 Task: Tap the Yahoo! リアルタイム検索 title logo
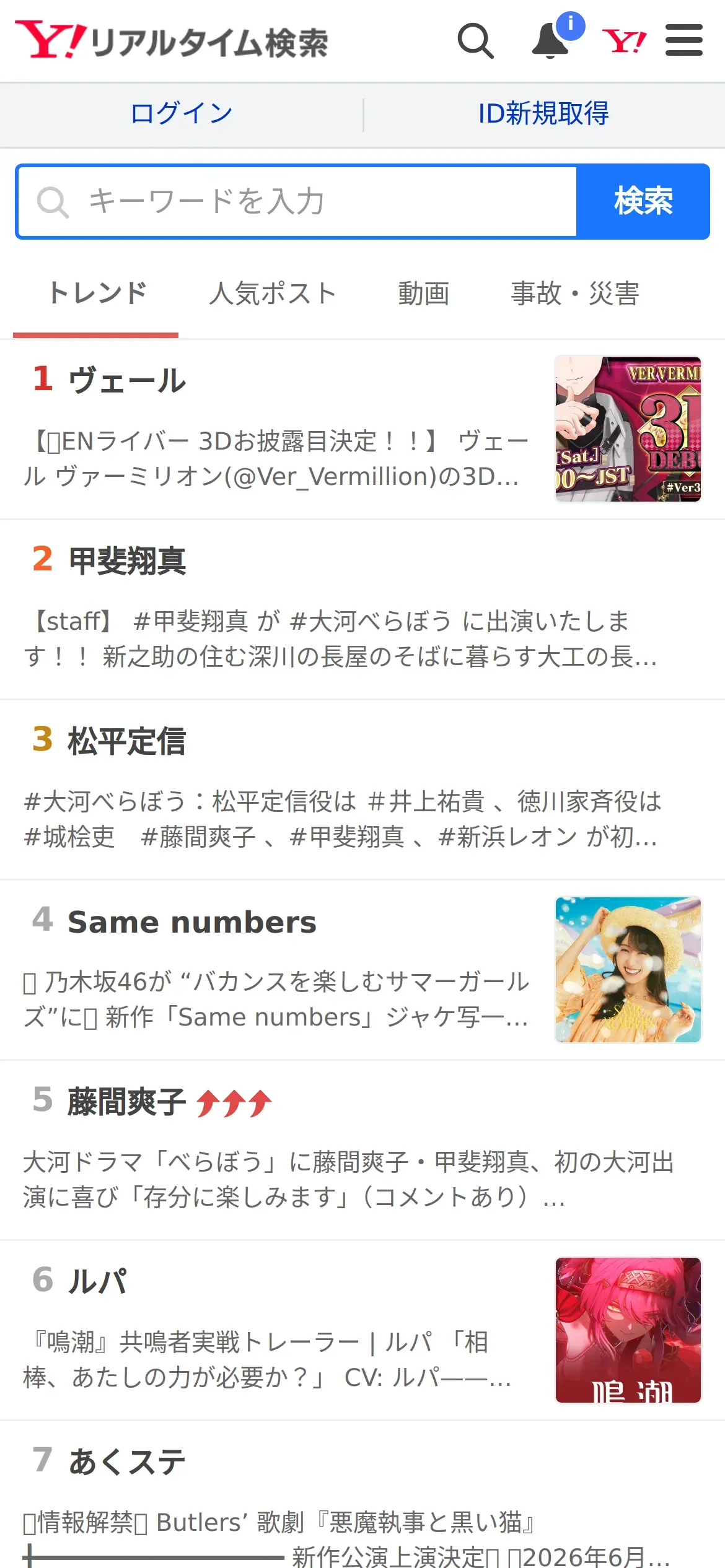172,41
